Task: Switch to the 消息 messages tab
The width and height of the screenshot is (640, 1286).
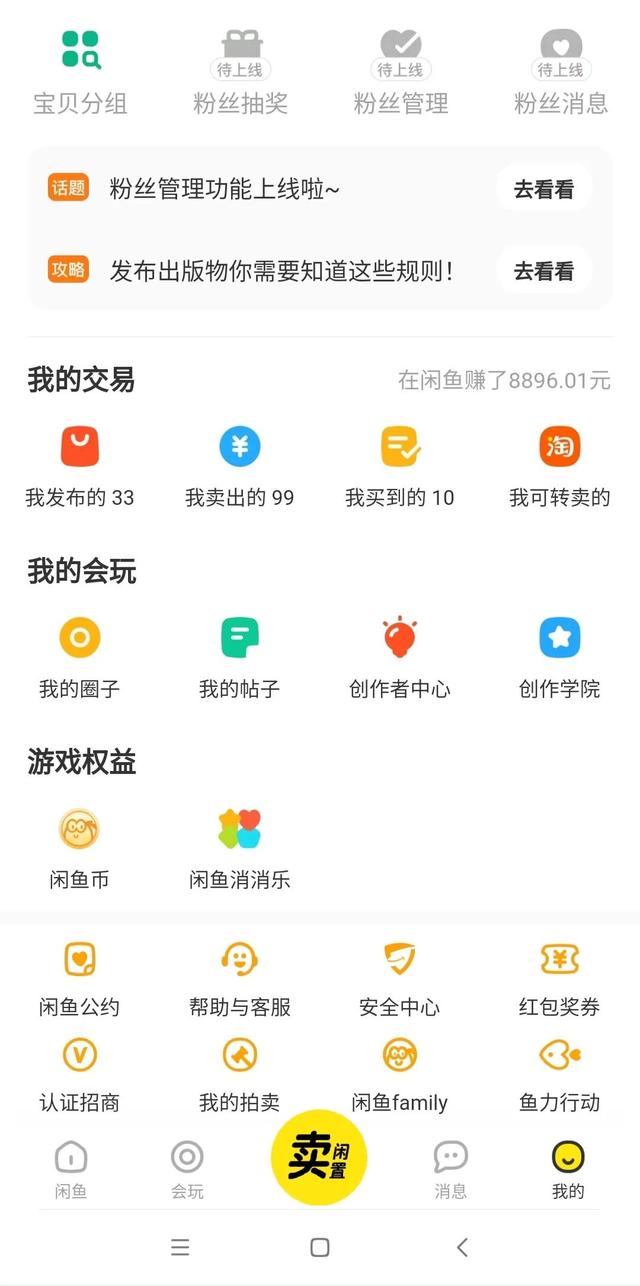Action: pos(451,1170)
